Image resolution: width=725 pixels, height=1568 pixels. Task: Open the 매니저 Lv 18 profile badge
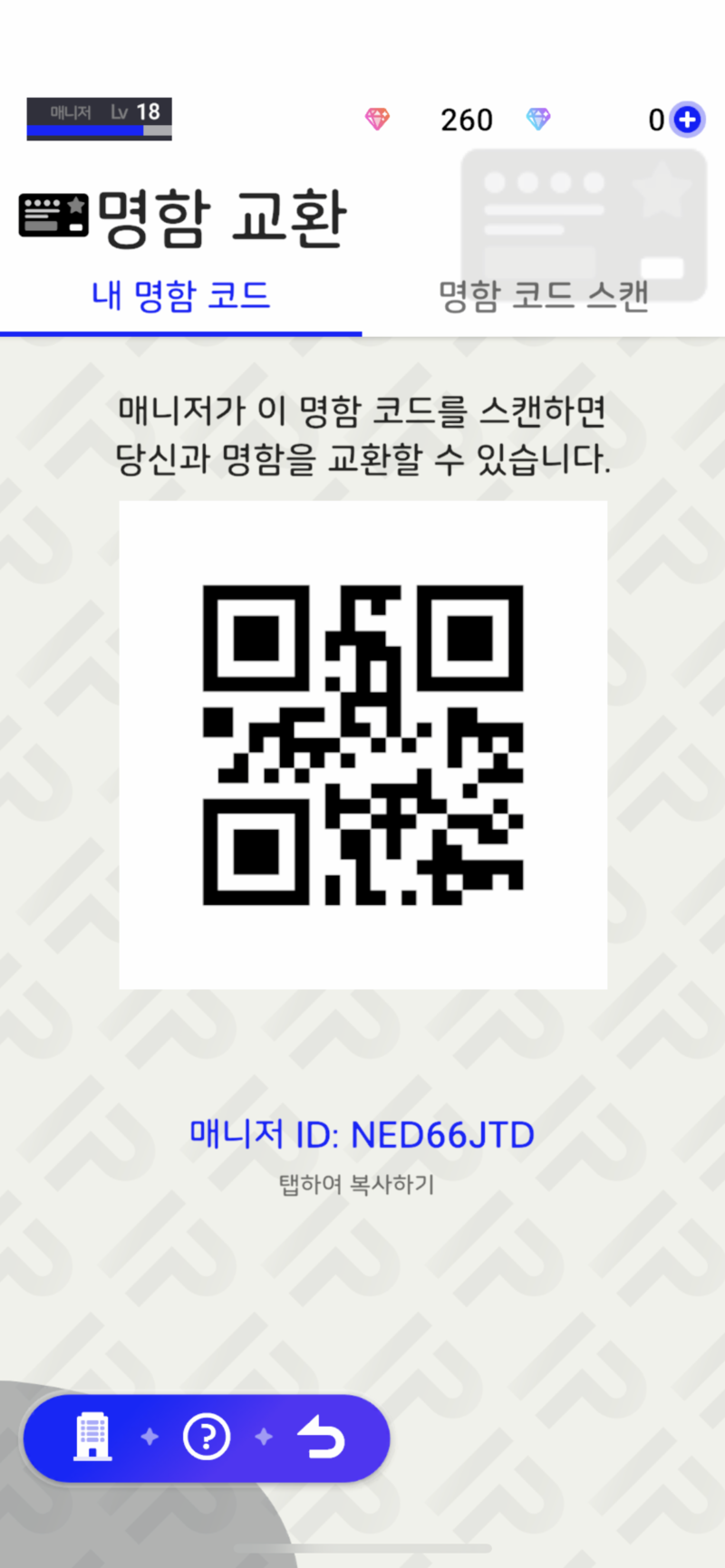(100, 119)
